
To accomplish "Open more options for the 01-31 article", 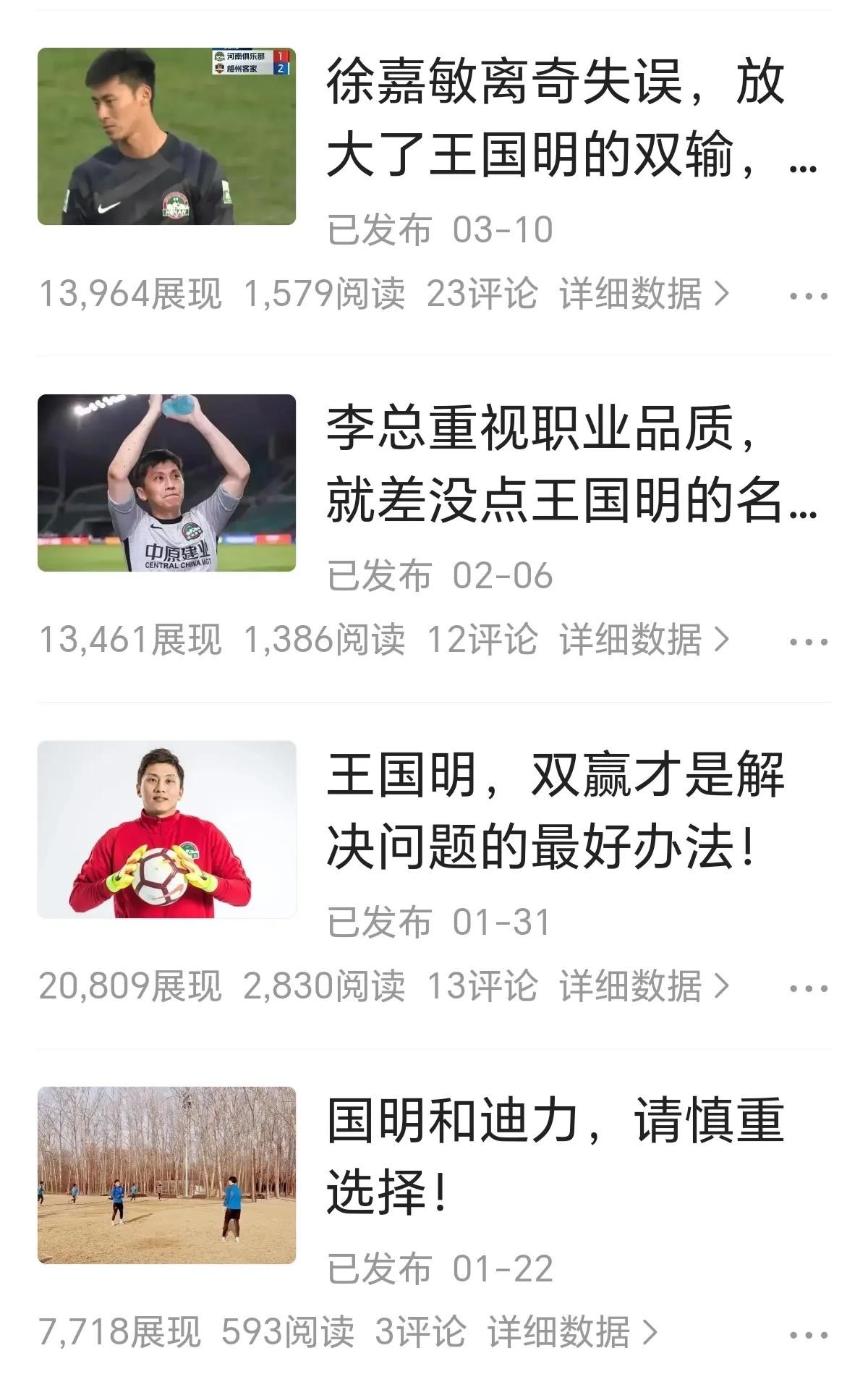I will pos(808,988).
